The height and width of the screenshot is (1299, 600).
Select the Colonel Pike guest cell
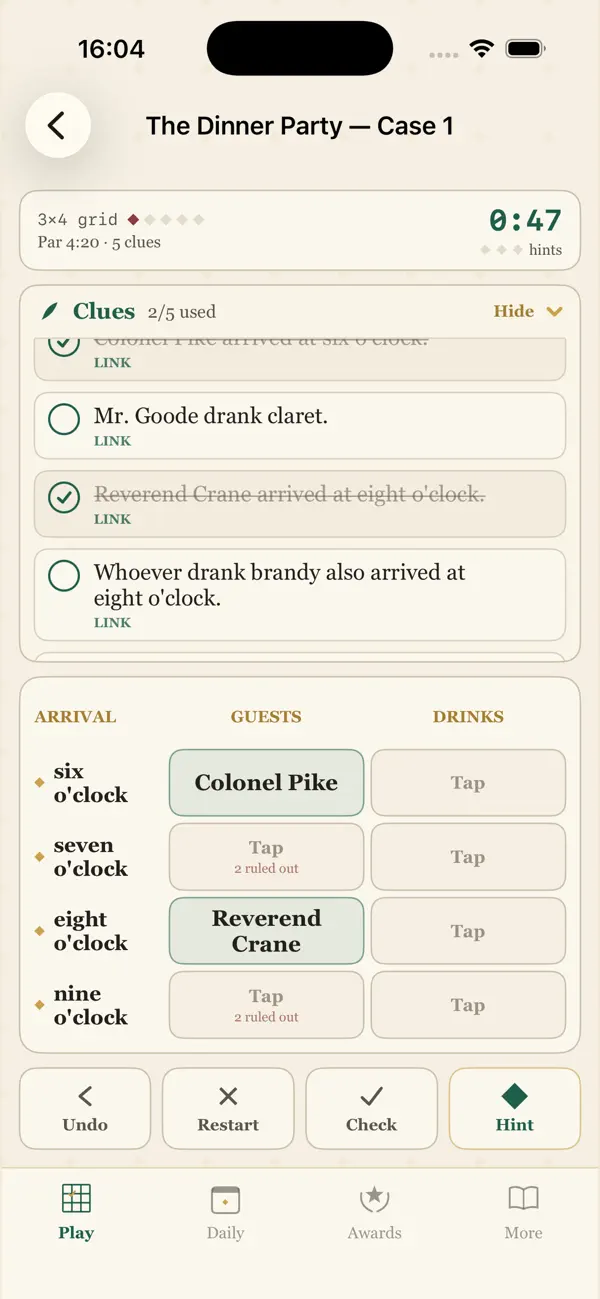266,783
